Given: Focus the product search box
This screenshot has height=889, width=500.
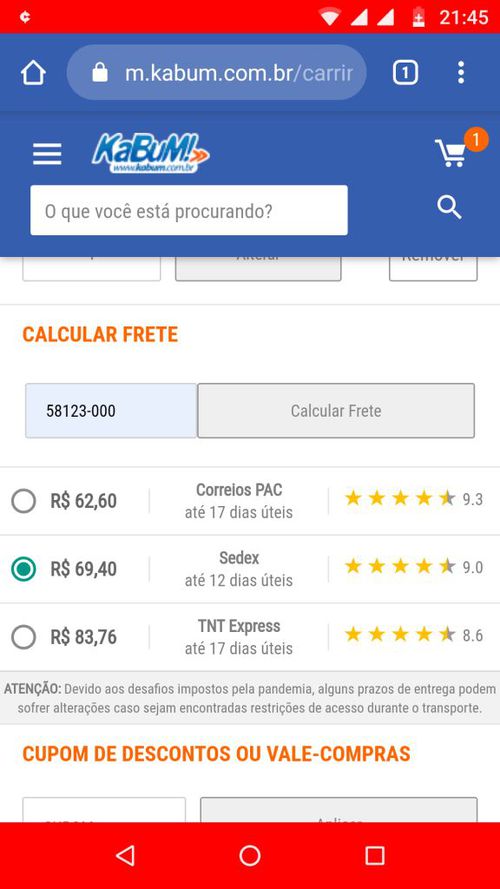Looking at the screenshot, I should pos(189,210).
